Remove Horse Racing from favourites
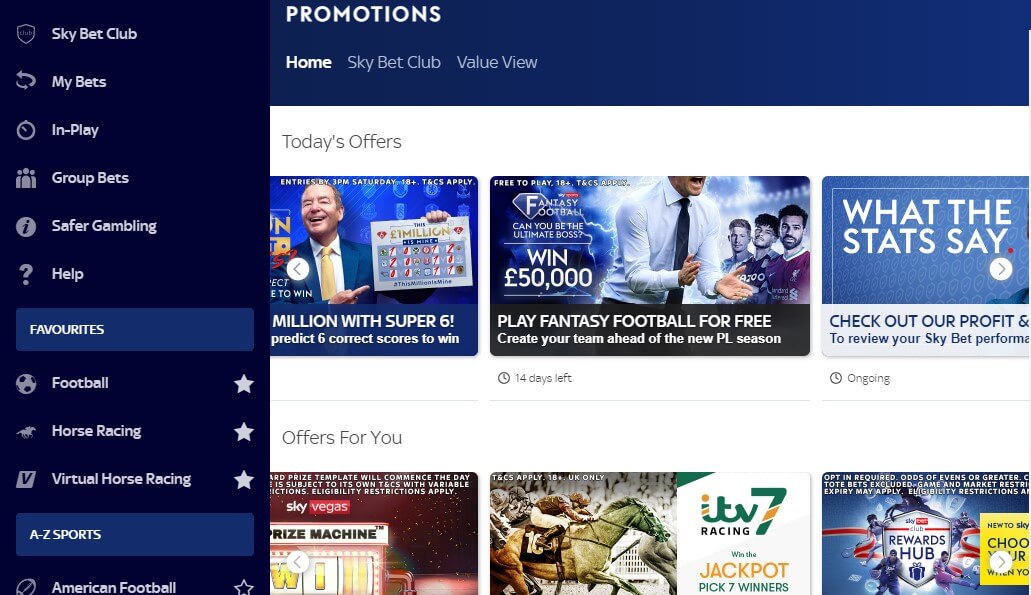This screenshot has width=1031, height=595. (243, 432)
